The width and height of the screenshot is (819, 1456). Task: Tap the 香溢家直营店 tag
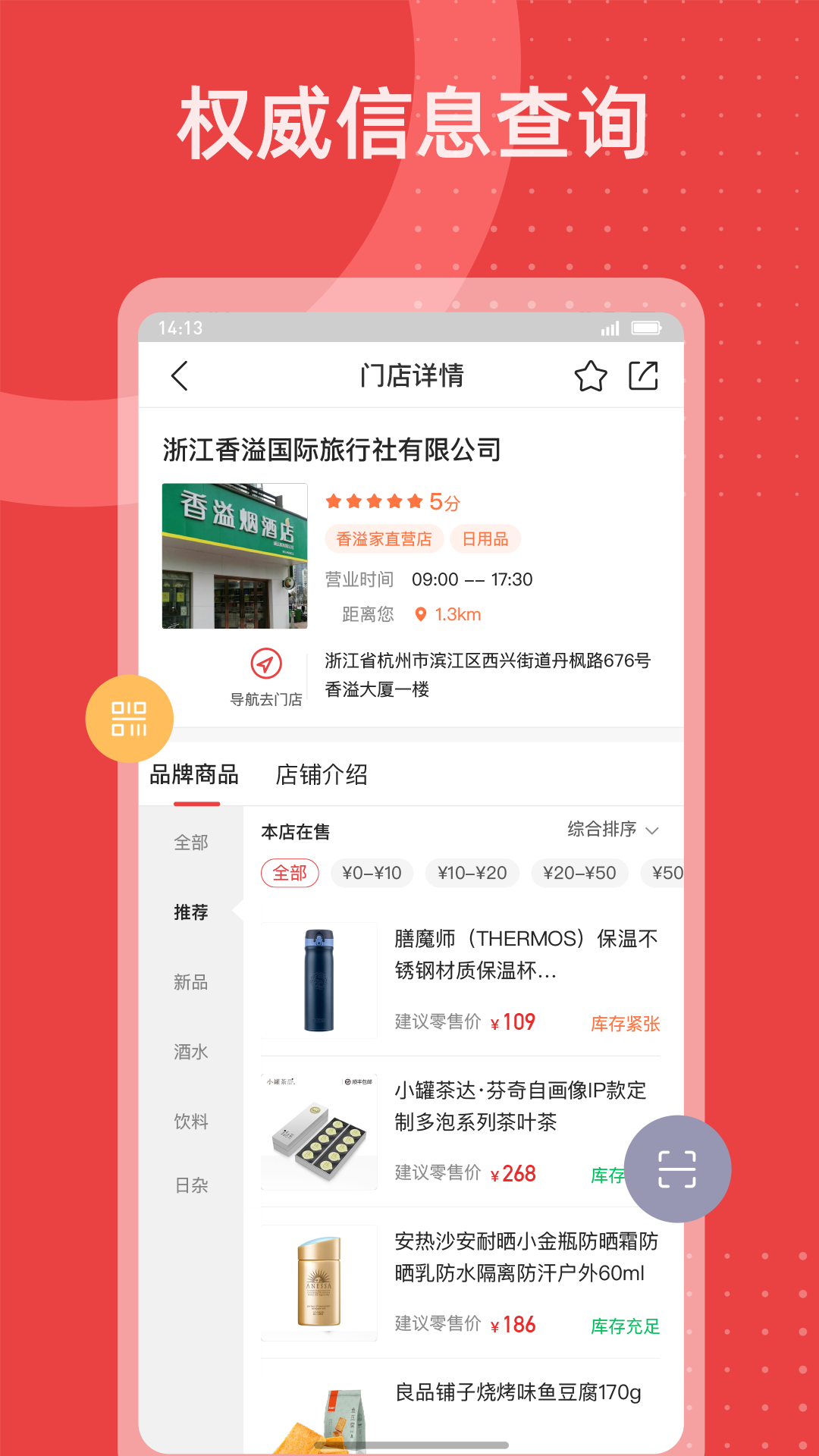[384, 539]
